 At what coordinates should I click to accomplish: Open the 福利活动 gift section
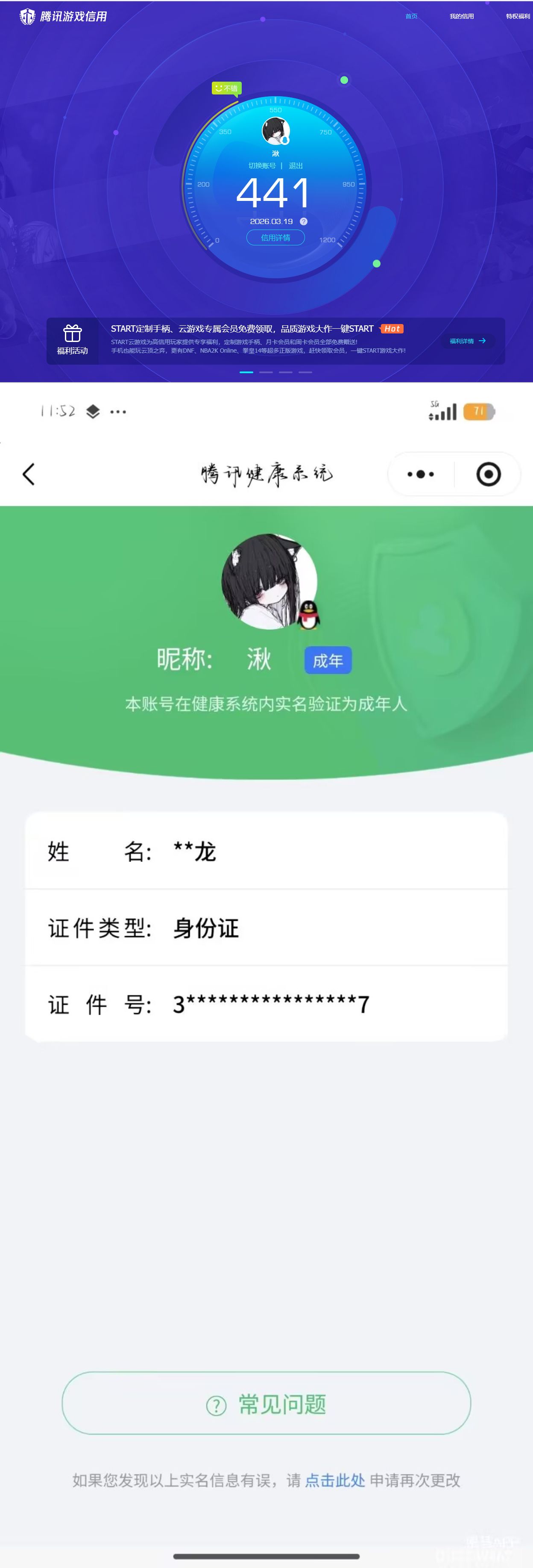click(73, 340)
